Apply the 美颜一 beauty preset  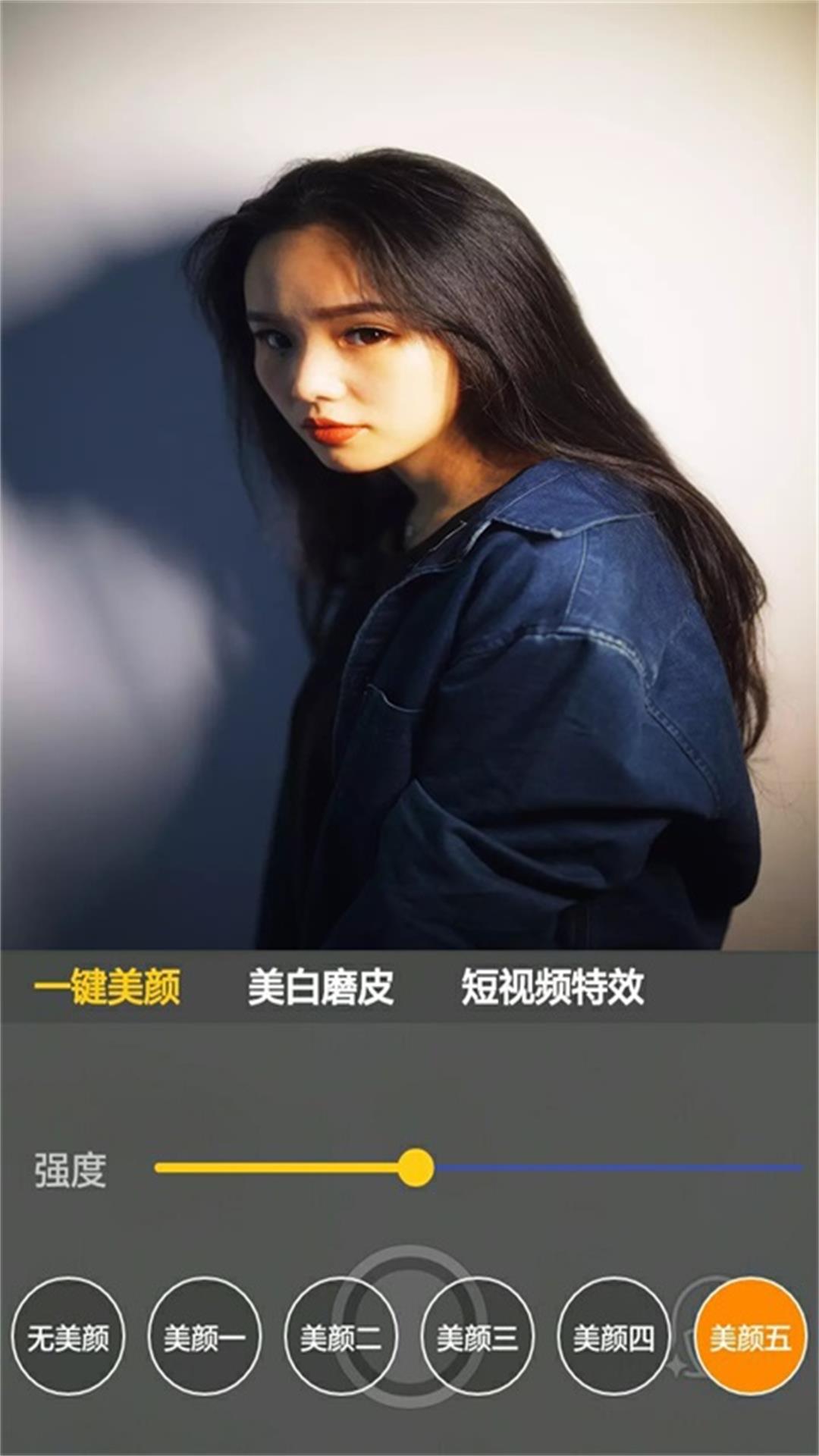click(x=205, y=1333)
